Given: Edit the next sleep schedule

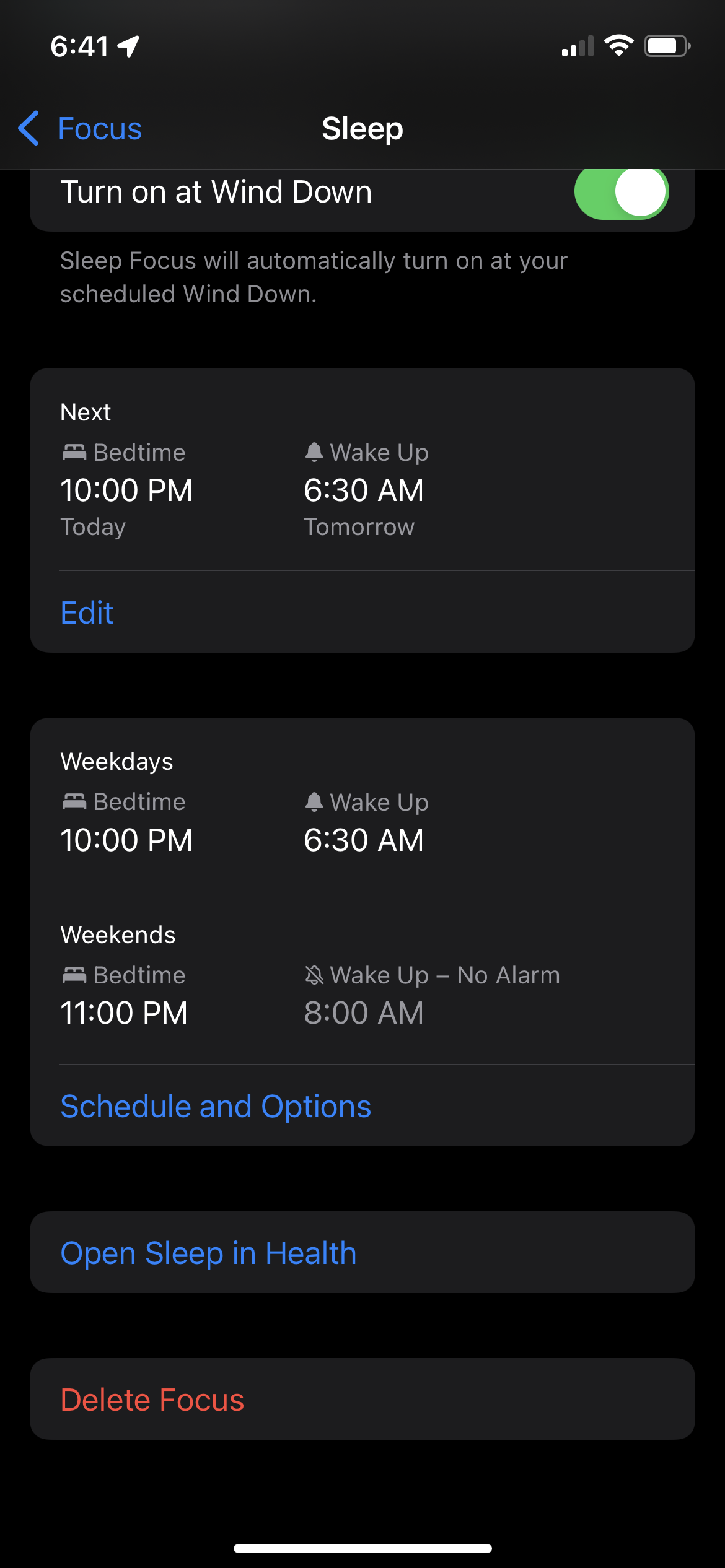Looking at the screenshot, I should (x=87, y=612).
